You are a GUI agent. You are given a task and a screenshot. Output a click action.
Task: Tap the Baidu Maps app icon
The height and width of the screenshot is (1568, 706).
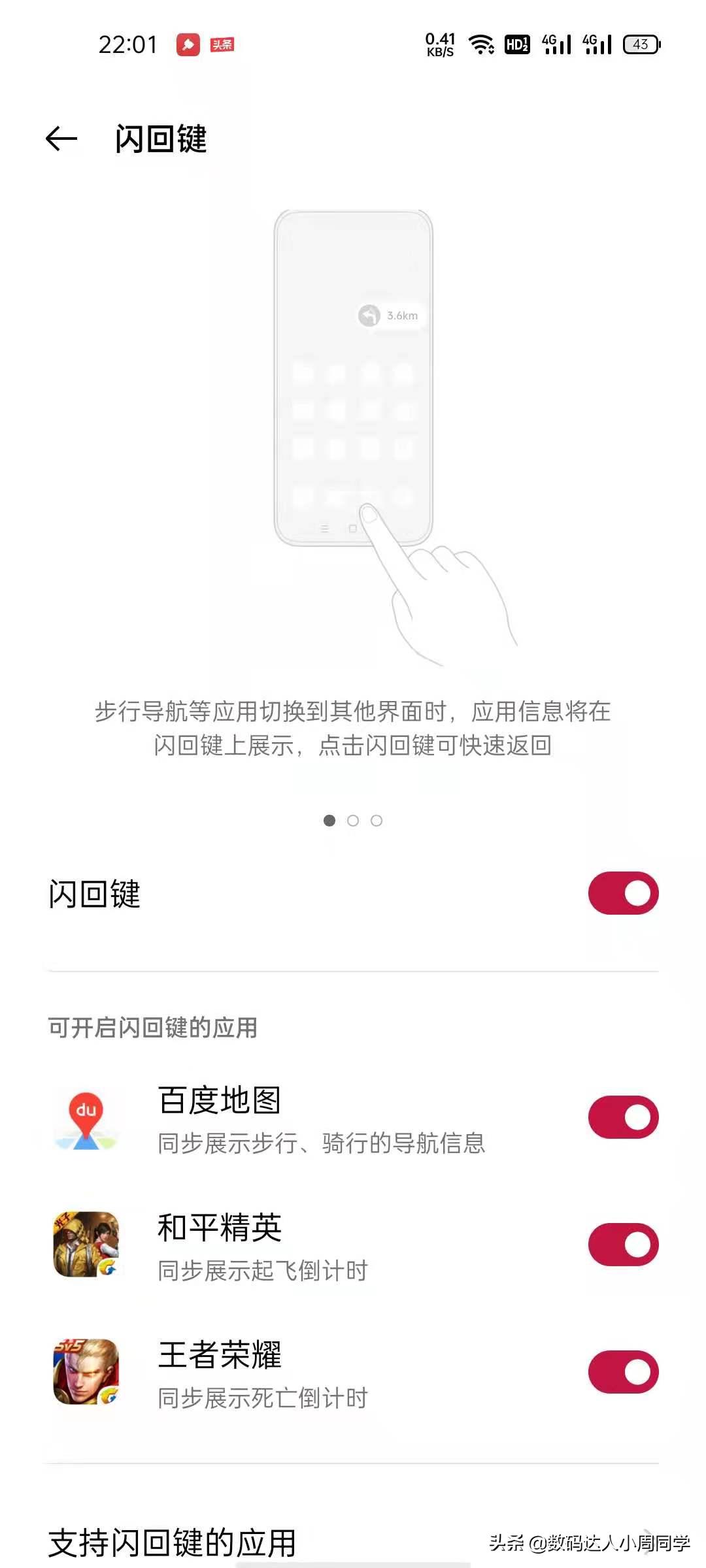(x=85, y=1119)
